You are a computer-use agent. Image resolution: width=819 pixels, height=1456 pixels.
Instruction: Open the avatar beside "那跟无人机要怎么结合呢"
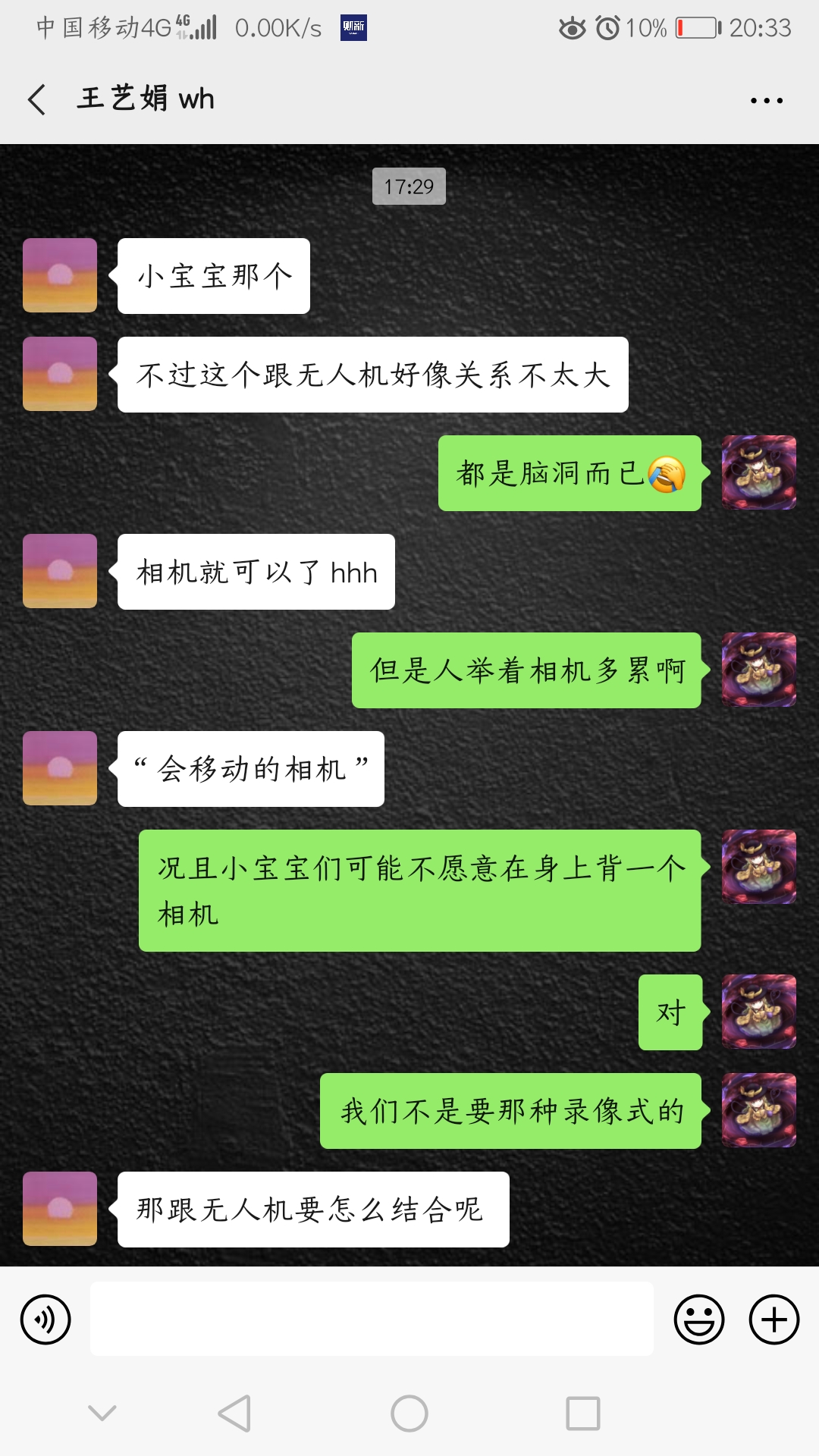click(60, 1209)
